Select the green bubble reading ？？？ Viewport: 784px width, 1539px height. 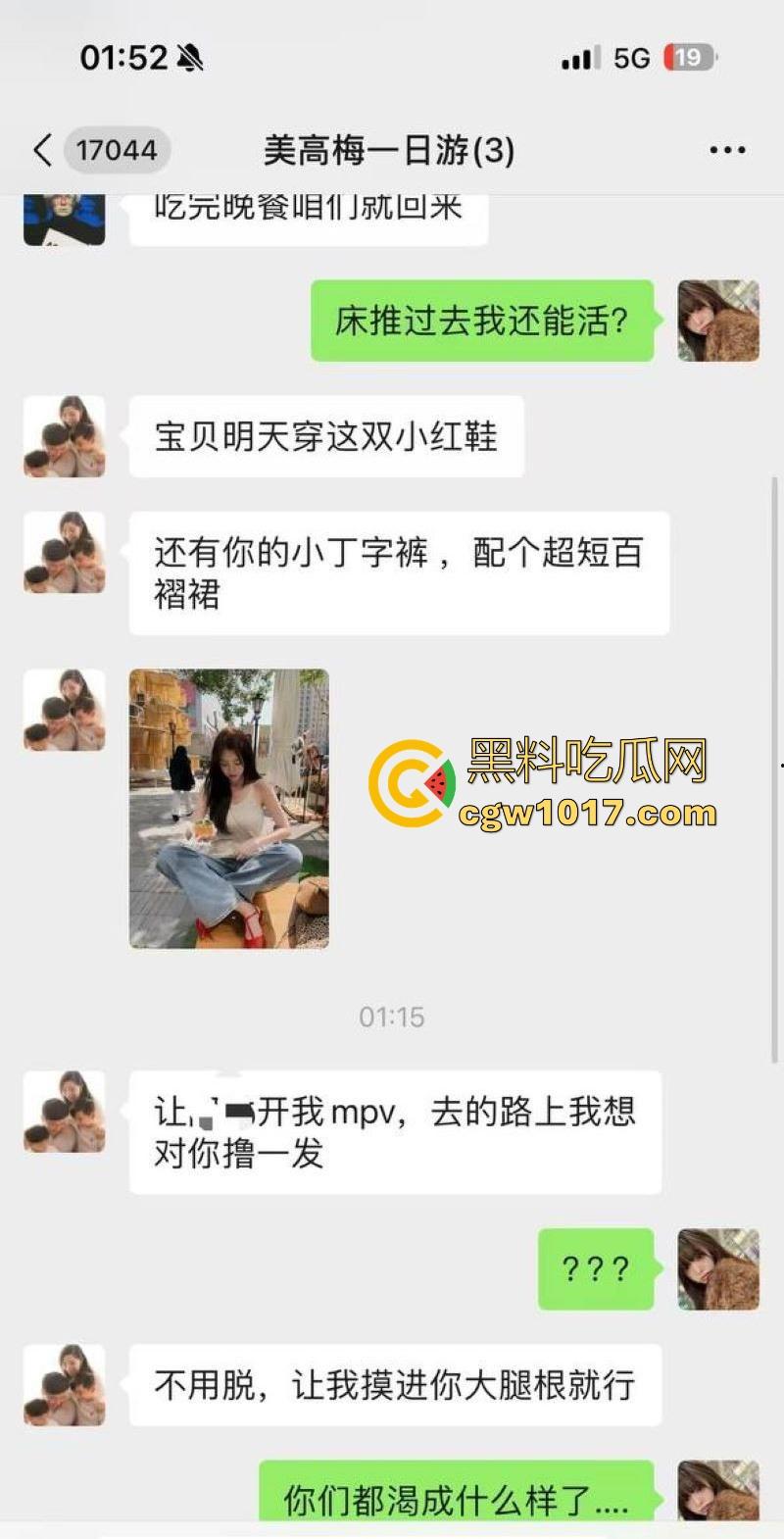[595, 1270]
